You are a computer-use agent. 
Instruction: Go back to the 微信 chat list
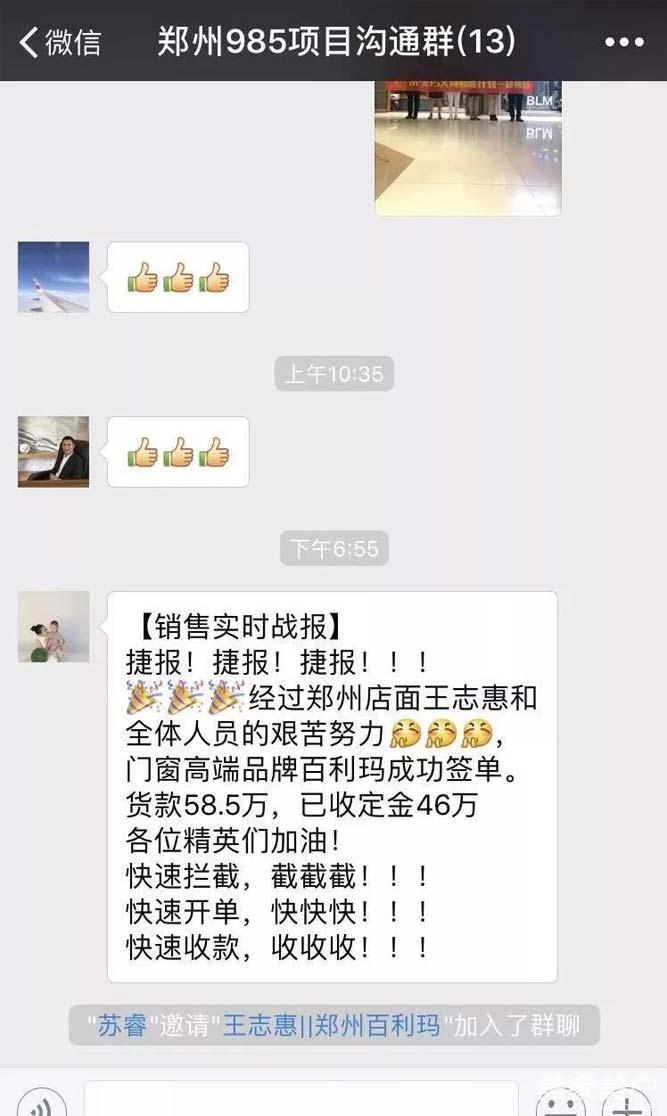(60, 42)
